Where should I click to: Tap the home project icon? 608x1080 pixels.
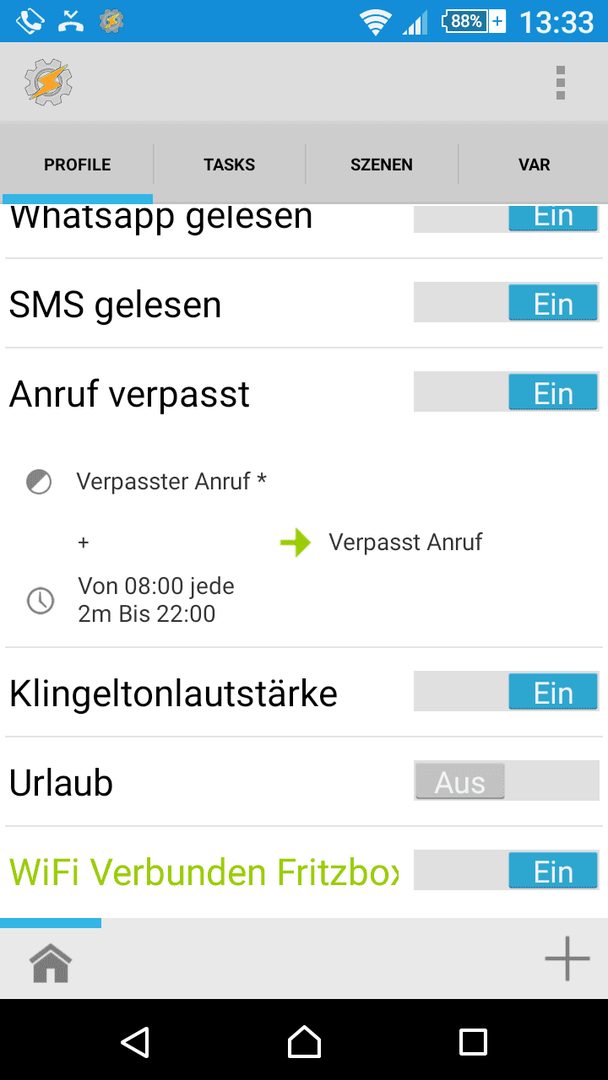click(x=50, y=962)
